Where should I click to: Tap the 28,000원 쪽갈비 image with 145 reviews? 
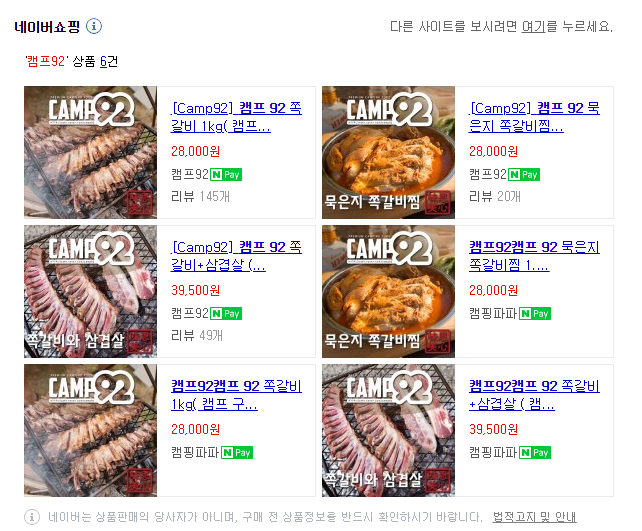pyautogui.click(x=91, y=152)
